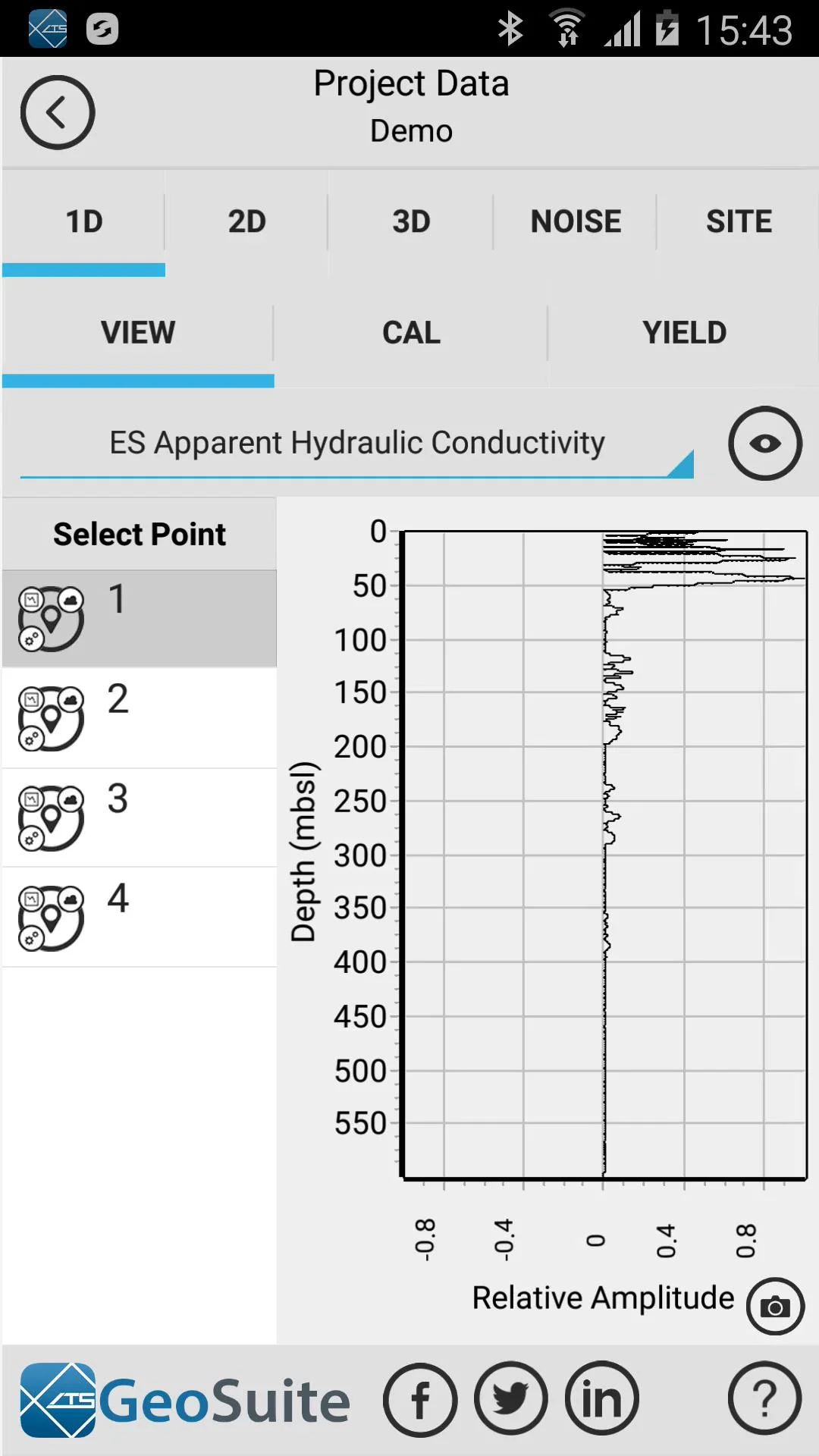Switch to the YIELD sub-tab
Image resolution: width=819 pixels, height=1456 pixels.
pos(684,333)
